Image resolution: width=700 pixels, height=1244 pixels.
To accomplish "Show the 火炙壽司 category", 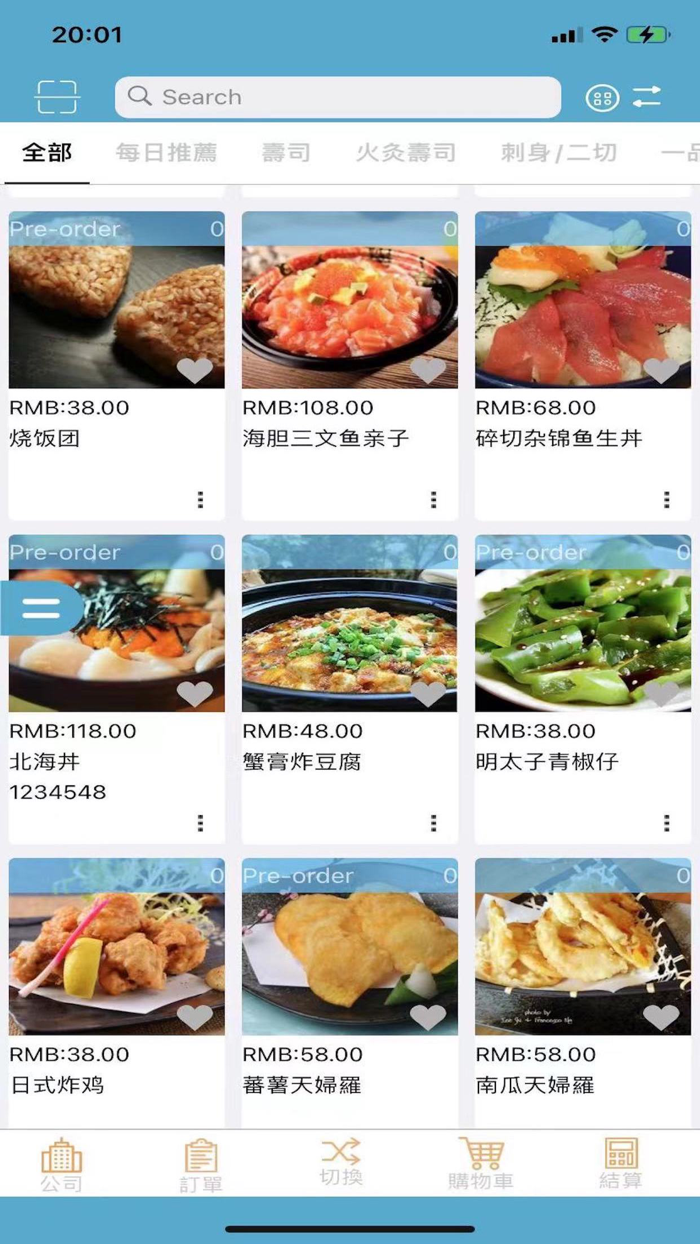I will click(405, 153).
